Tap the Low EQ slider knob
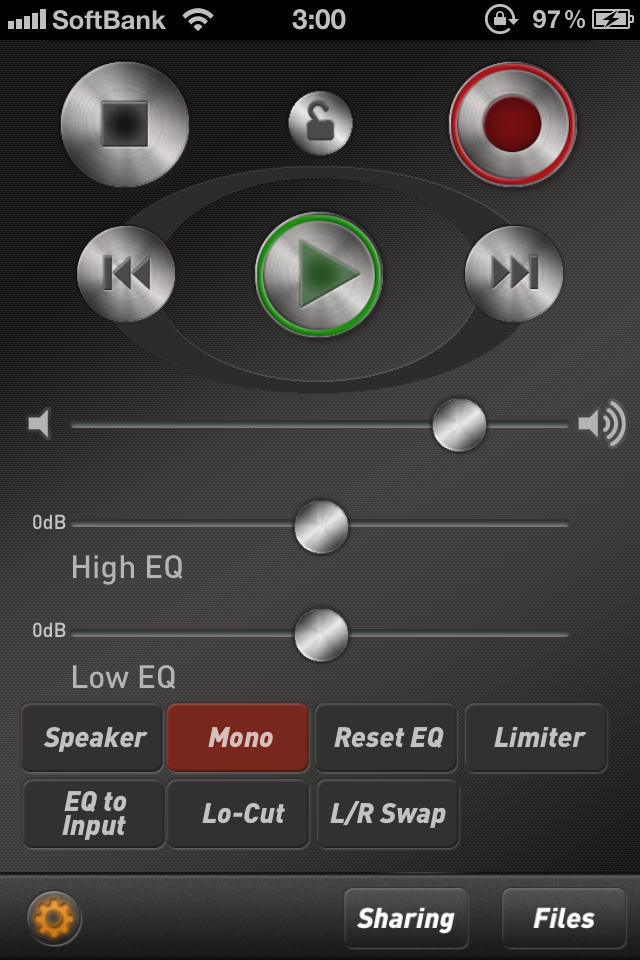The image size is (640, 960). tap(321, 634)
